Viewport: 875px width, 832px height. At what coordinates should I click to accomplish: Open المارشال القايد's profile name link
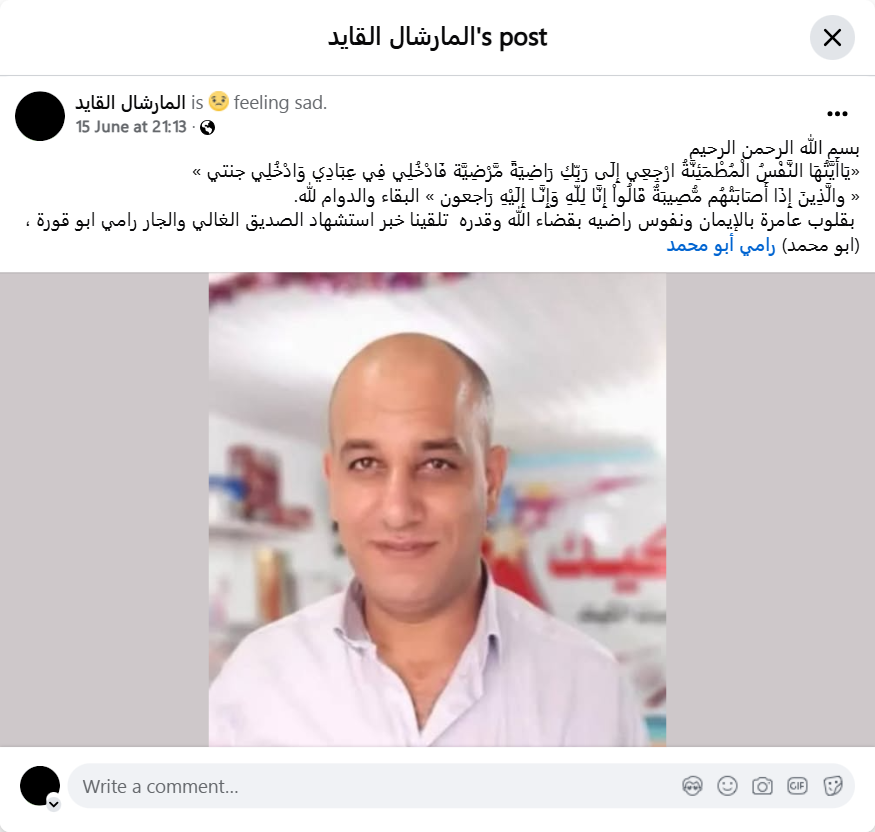click(x=131, y=102)
